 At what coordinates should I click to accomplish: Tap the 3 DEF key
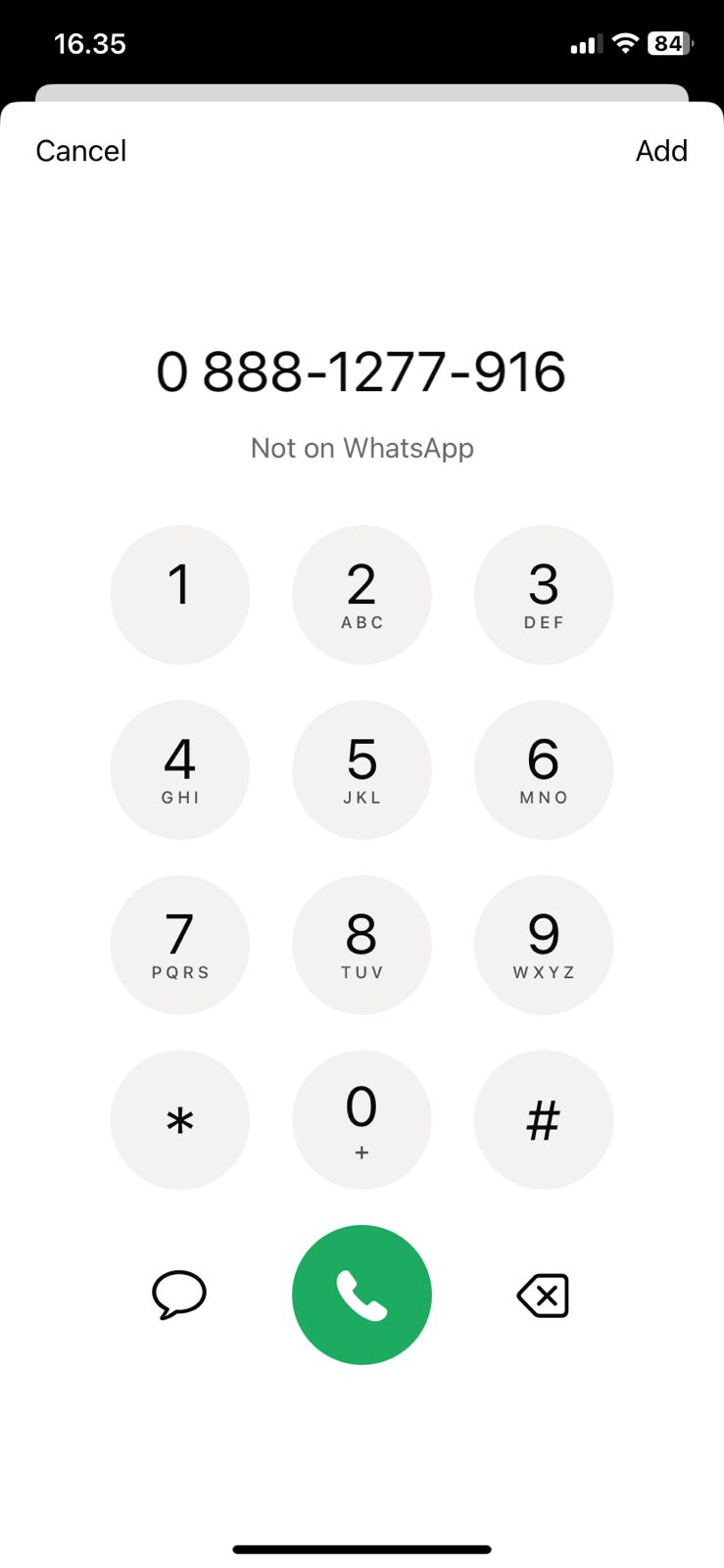544,595
